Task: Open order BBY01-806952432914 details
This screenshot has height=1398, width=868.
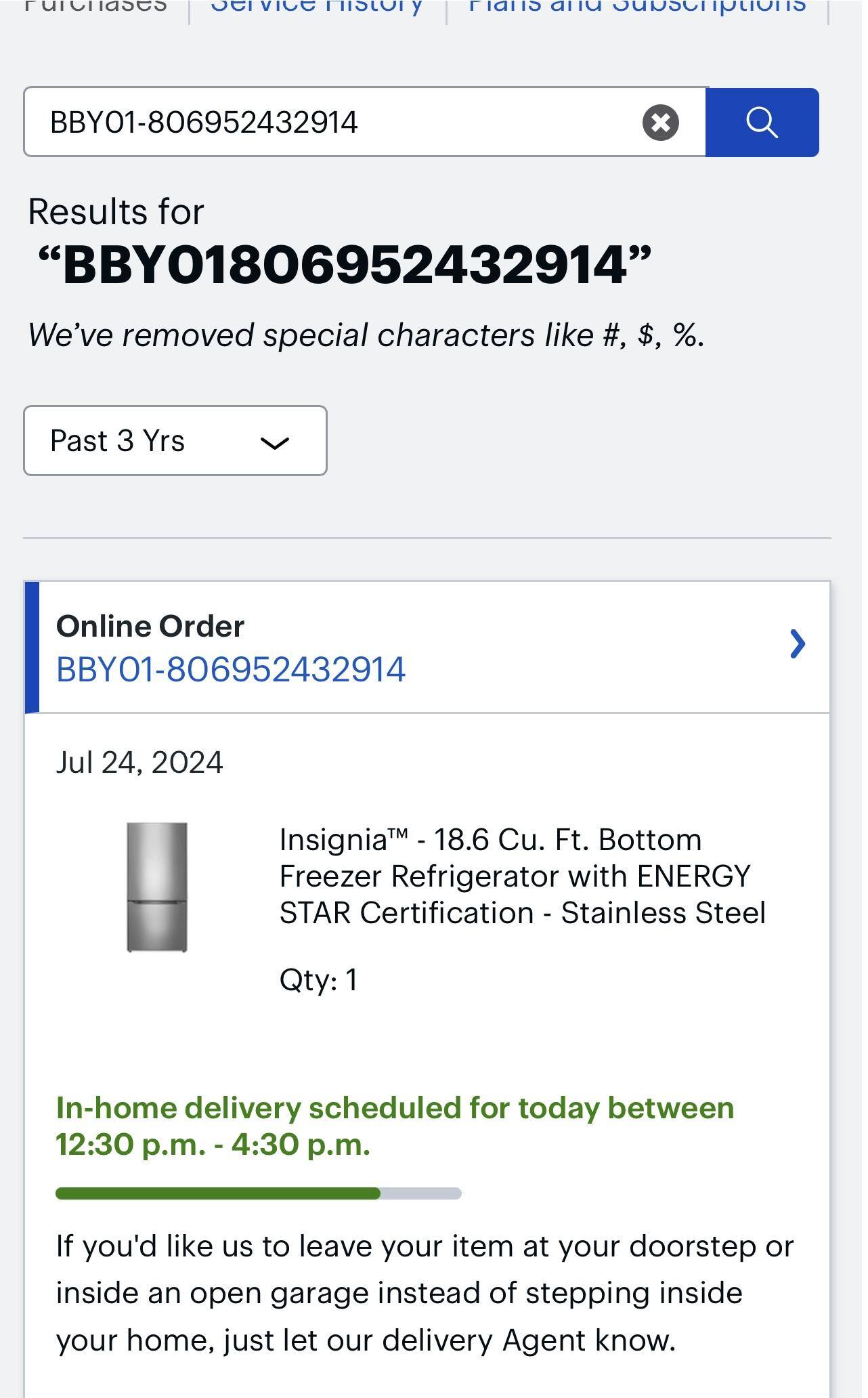Action: click(x=230, y=671)
